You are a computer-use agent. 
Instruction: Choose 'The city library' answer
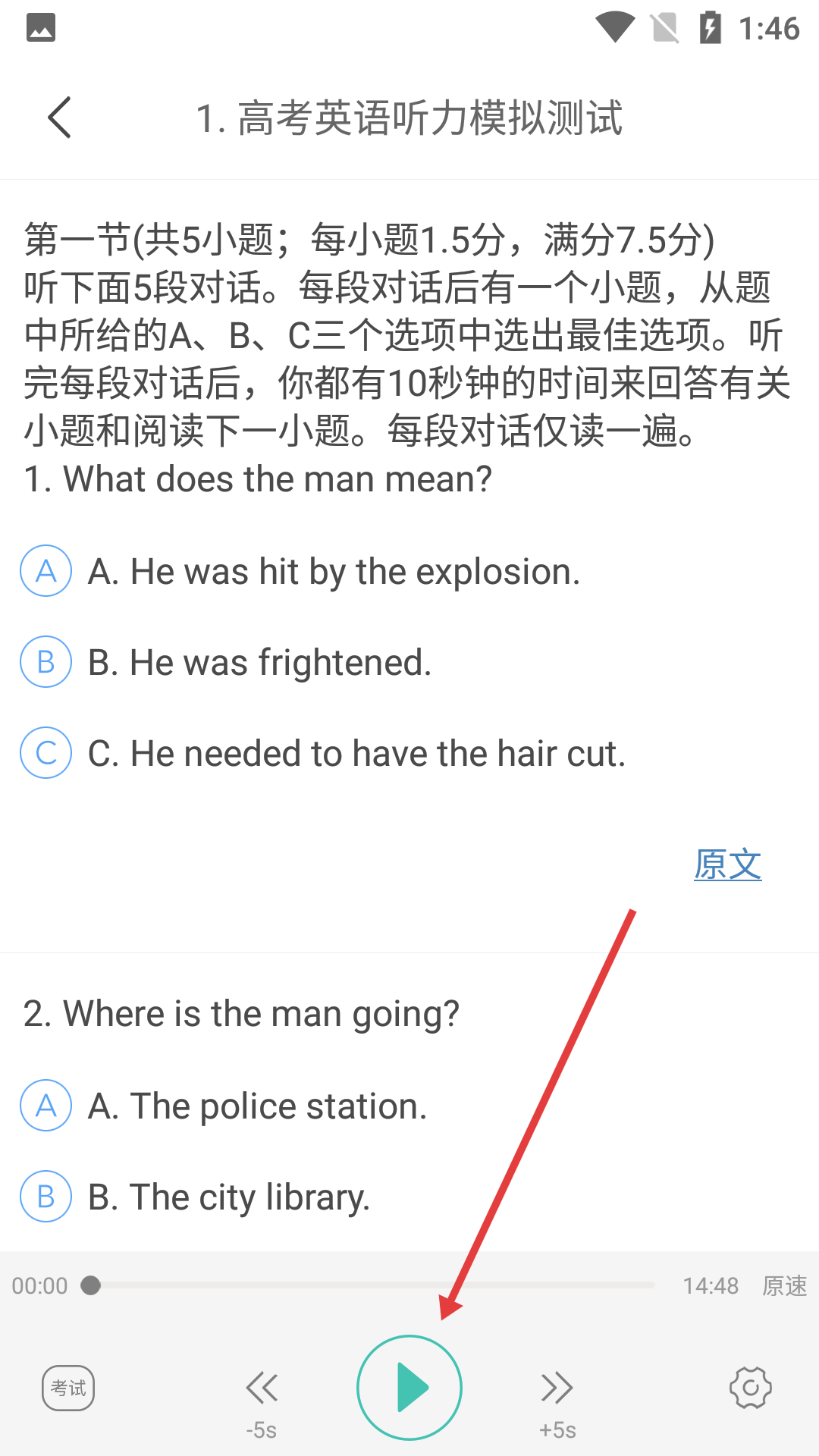[46, 1197]
